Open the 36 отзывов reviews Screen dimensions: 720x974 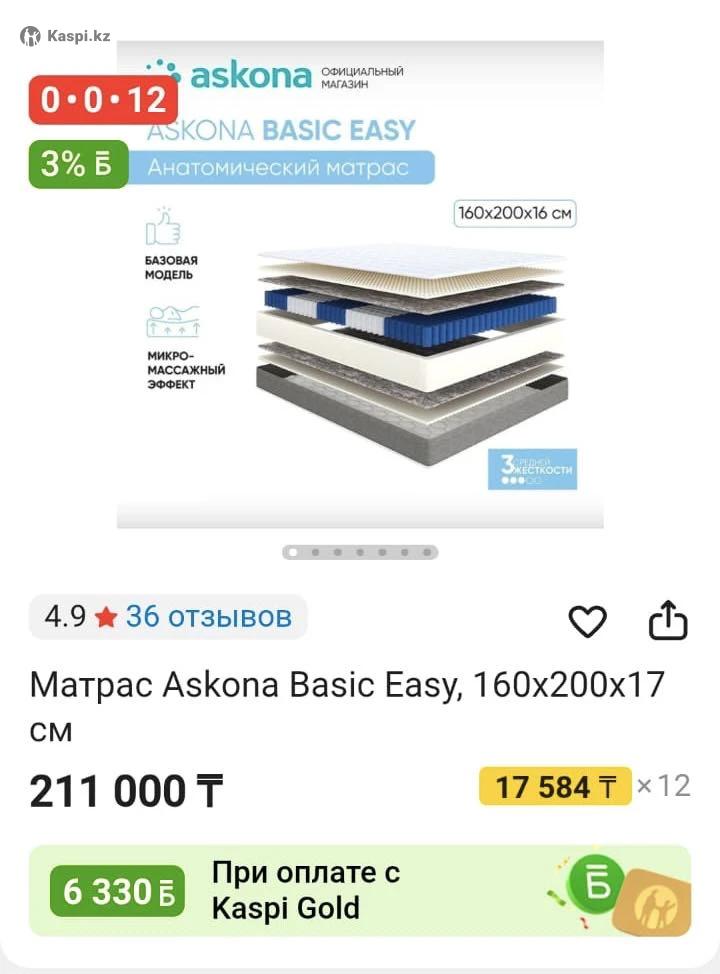208,616
